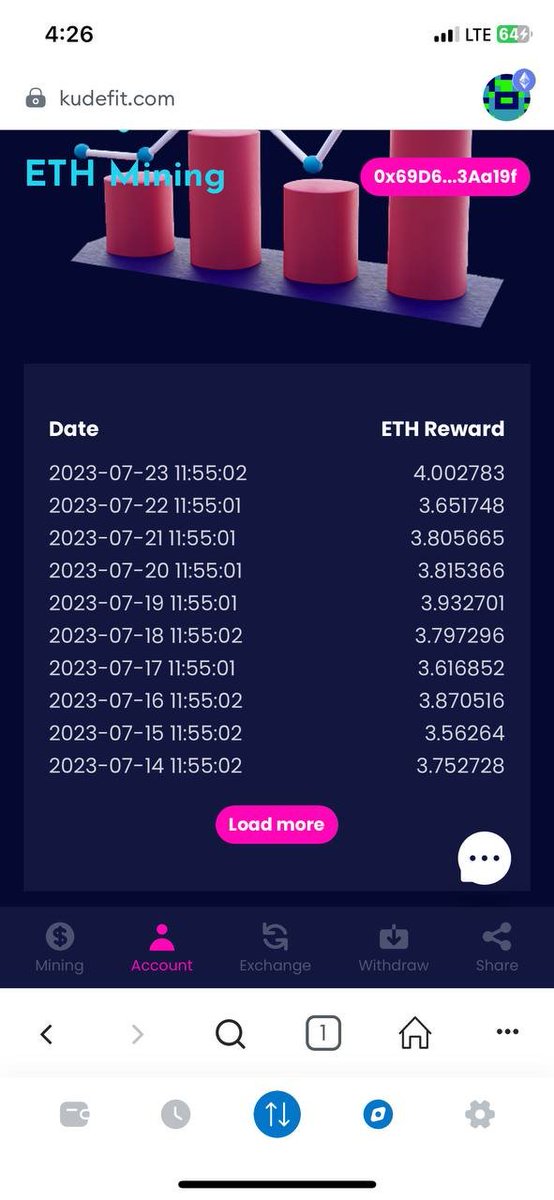
Task: Open the Share tab
Action: [x=497, y=948]
